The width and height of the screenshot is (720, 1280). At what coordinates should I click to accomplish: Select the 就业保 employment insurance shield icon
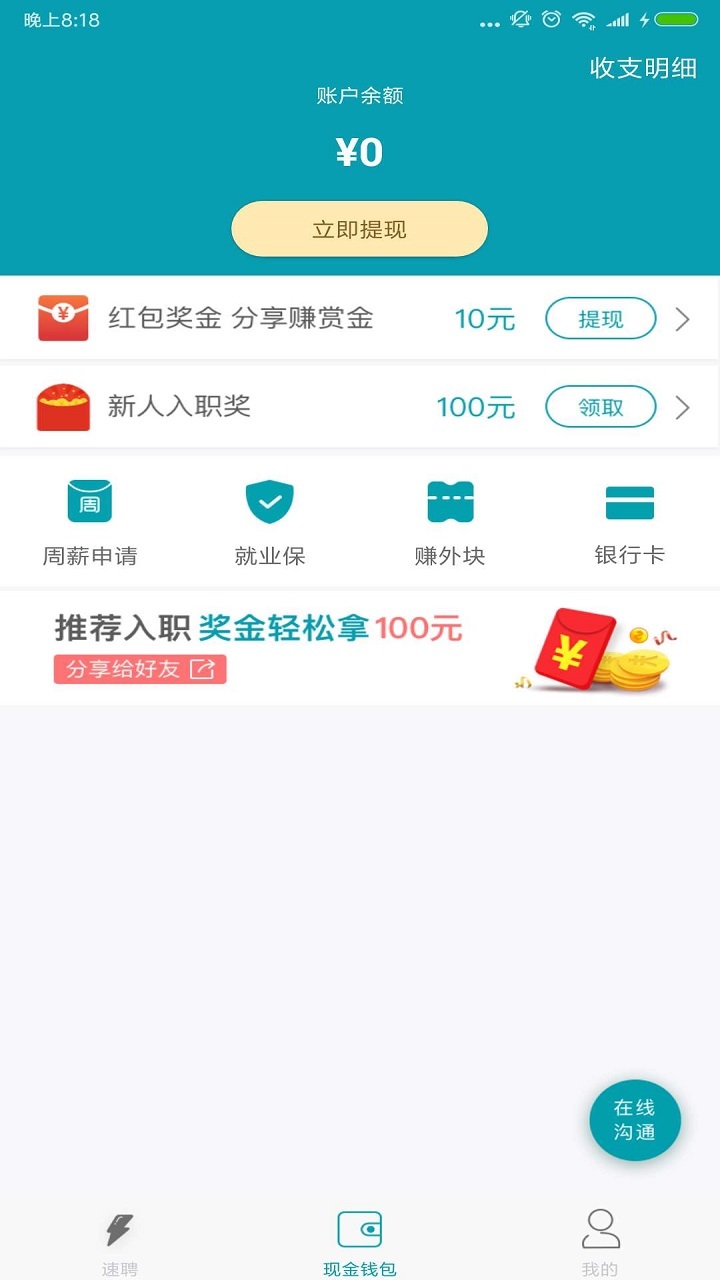coord(269,501)
